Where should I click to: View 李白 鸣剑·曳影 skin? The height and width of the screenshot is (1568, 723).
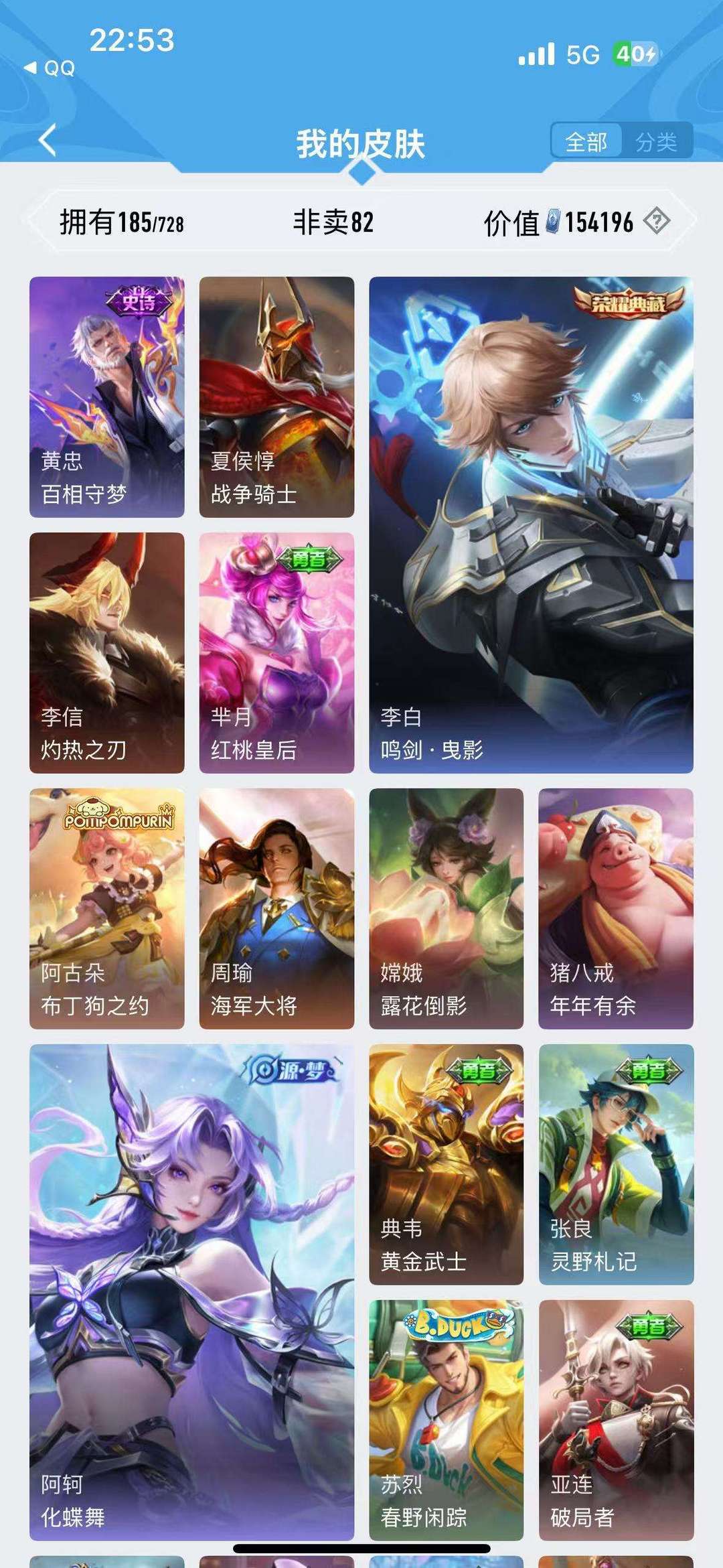pos(531,524)
